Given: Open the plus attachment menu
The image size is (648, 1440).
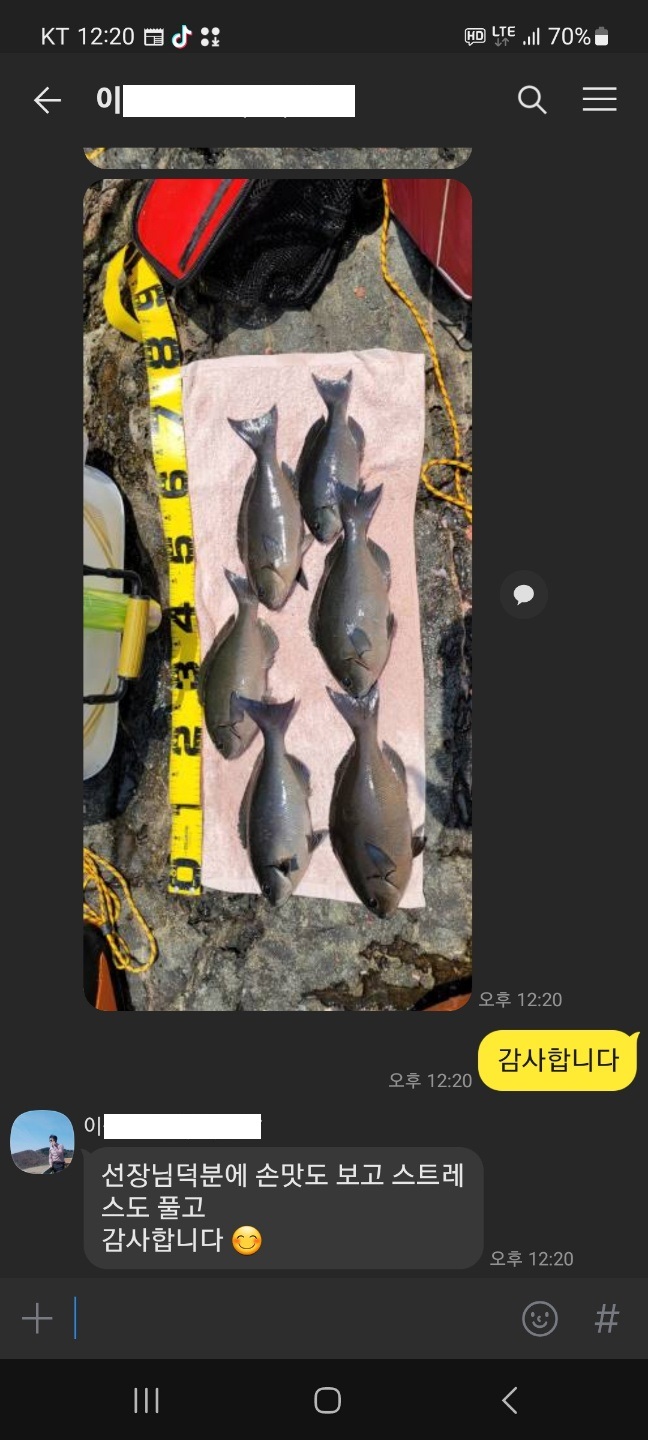Looking at the screenshot, I should (x=37, y=1319).
